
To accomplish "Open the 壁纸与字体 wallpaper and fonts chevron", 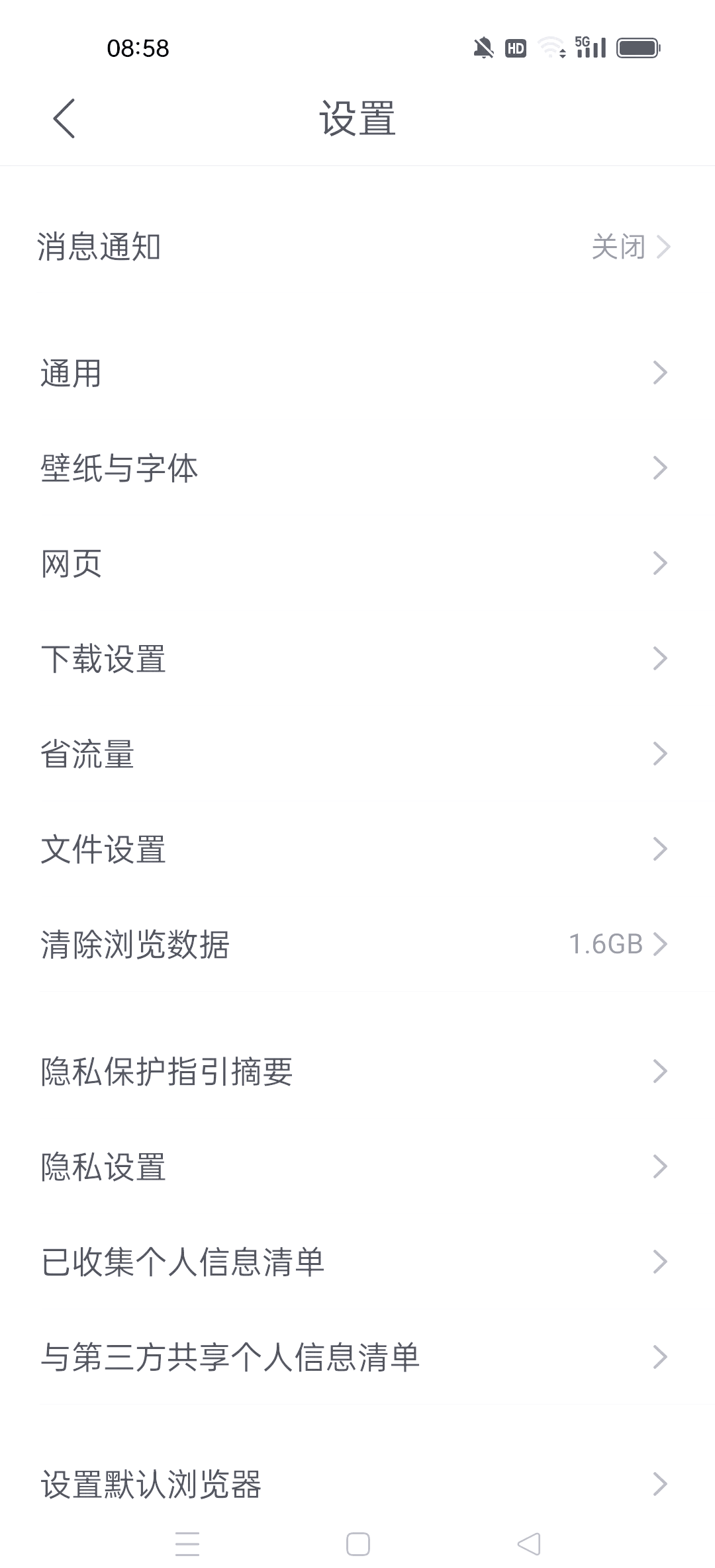I will pos(358,468).
